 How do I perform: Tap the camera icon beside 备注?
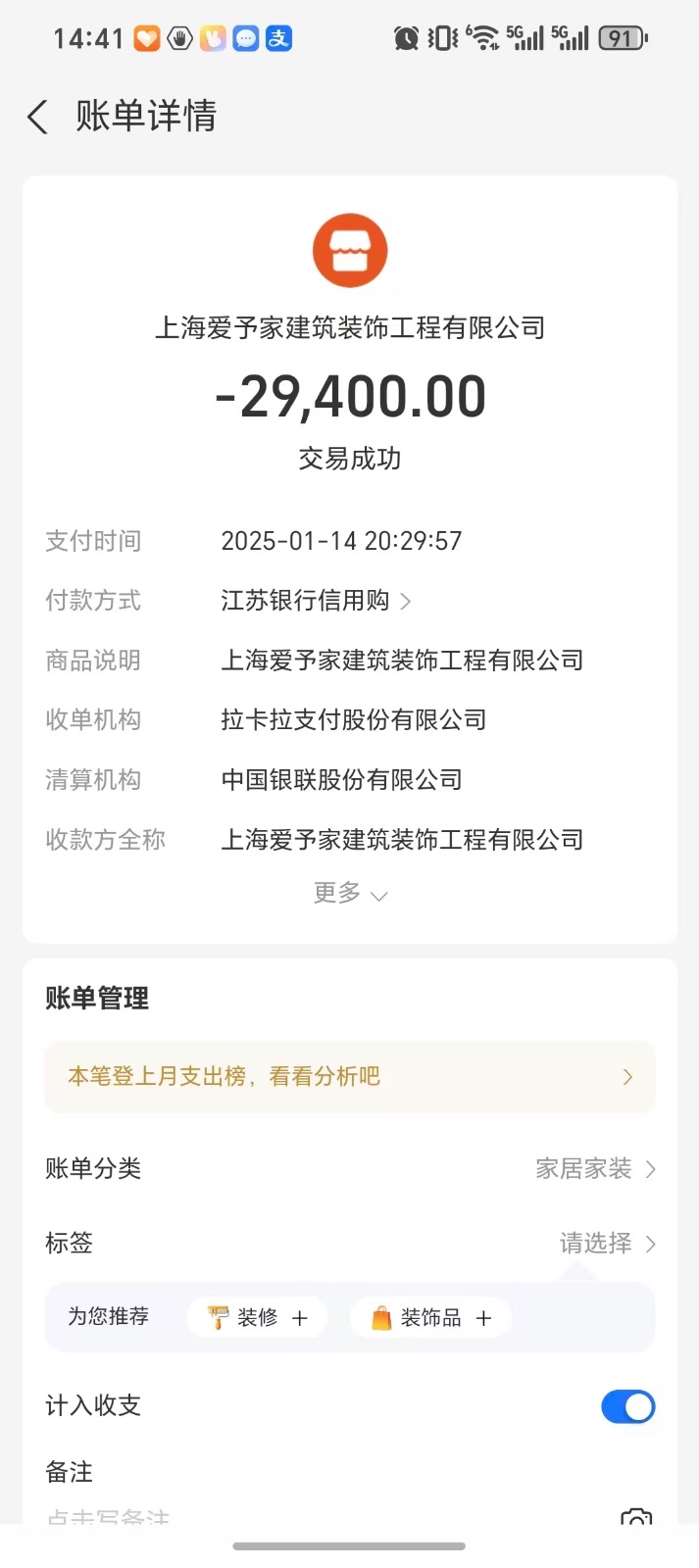pyautogui.click(x=635, y=1515)
